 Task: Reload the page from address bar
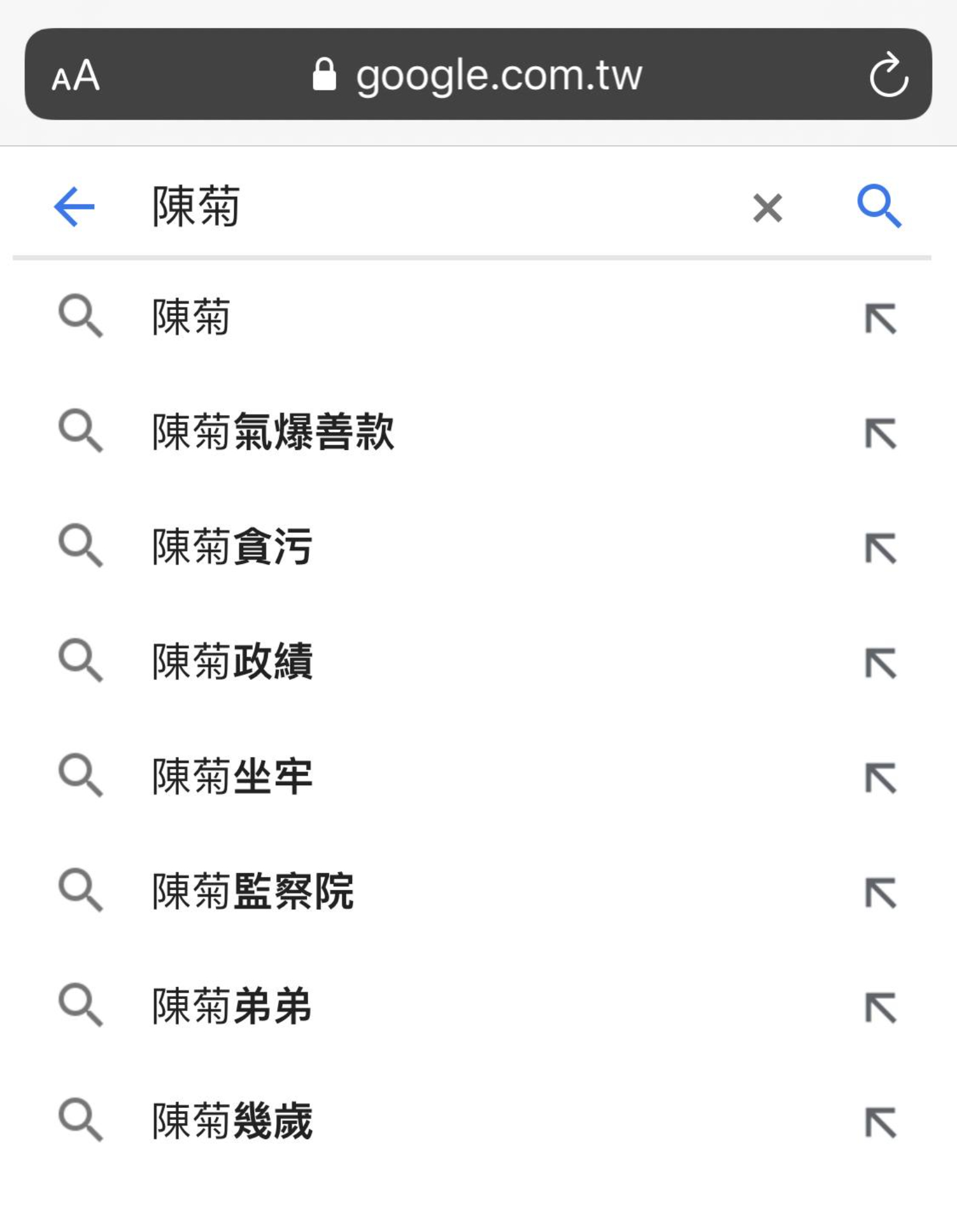(888, 75)
